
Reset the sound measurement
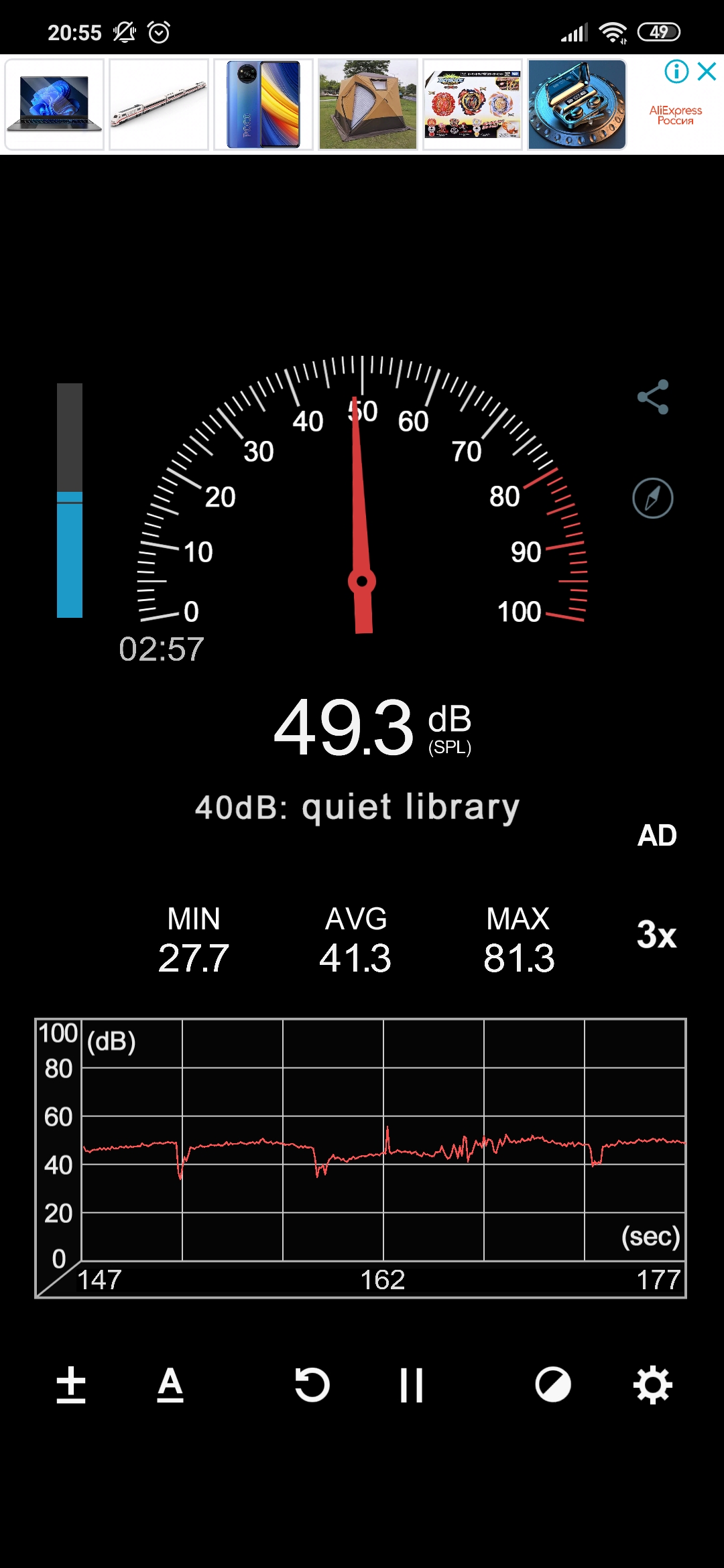pos(312,1384)
